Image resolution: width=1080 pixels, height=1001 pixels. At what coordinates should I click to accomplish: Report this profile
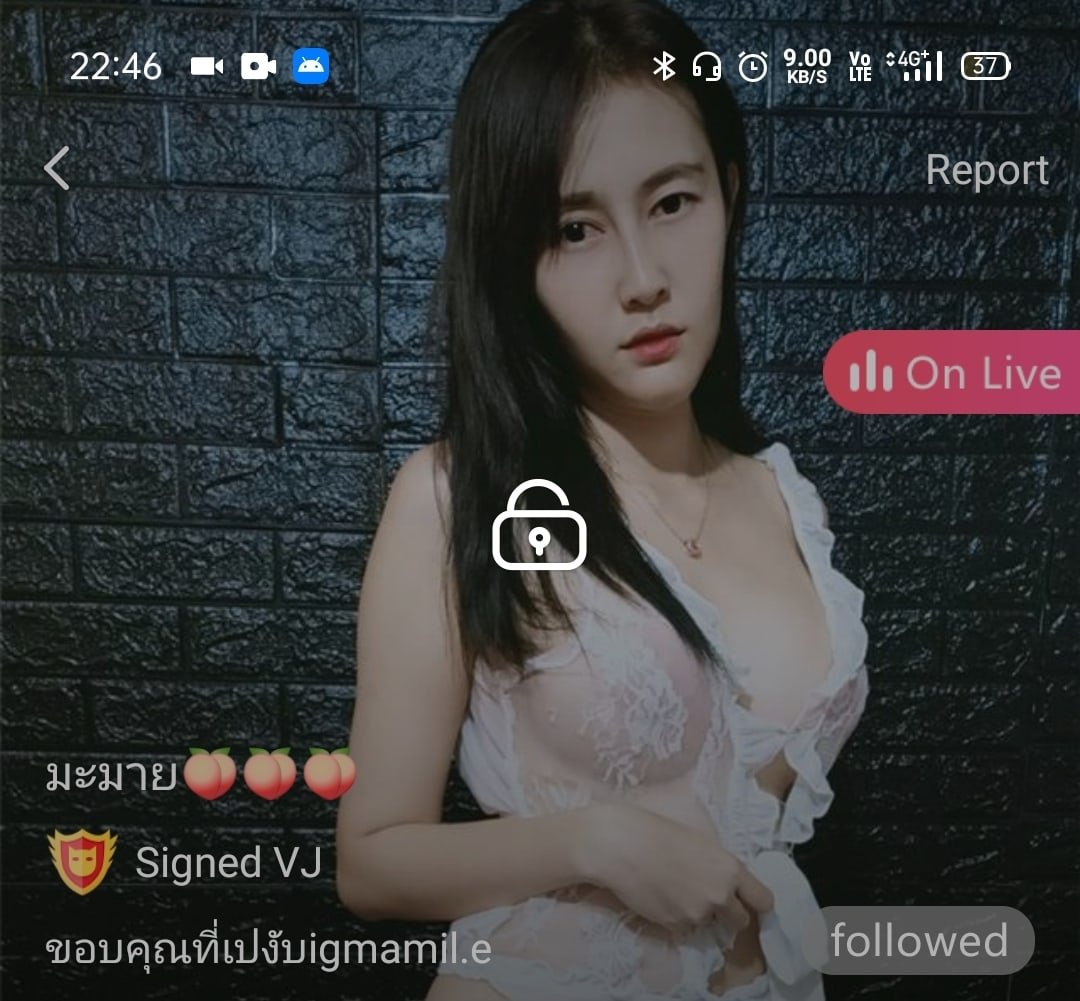click(x=986, y=170)
